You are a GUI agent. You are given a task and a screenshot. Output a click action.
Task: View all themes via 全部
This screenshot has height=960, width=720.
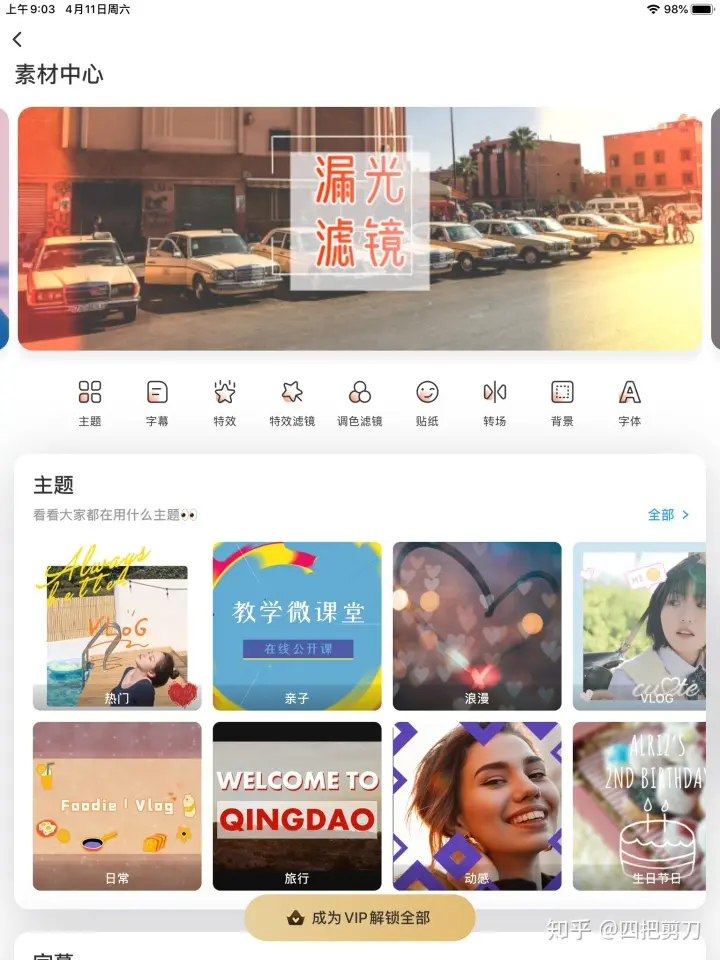pos(668,515)
